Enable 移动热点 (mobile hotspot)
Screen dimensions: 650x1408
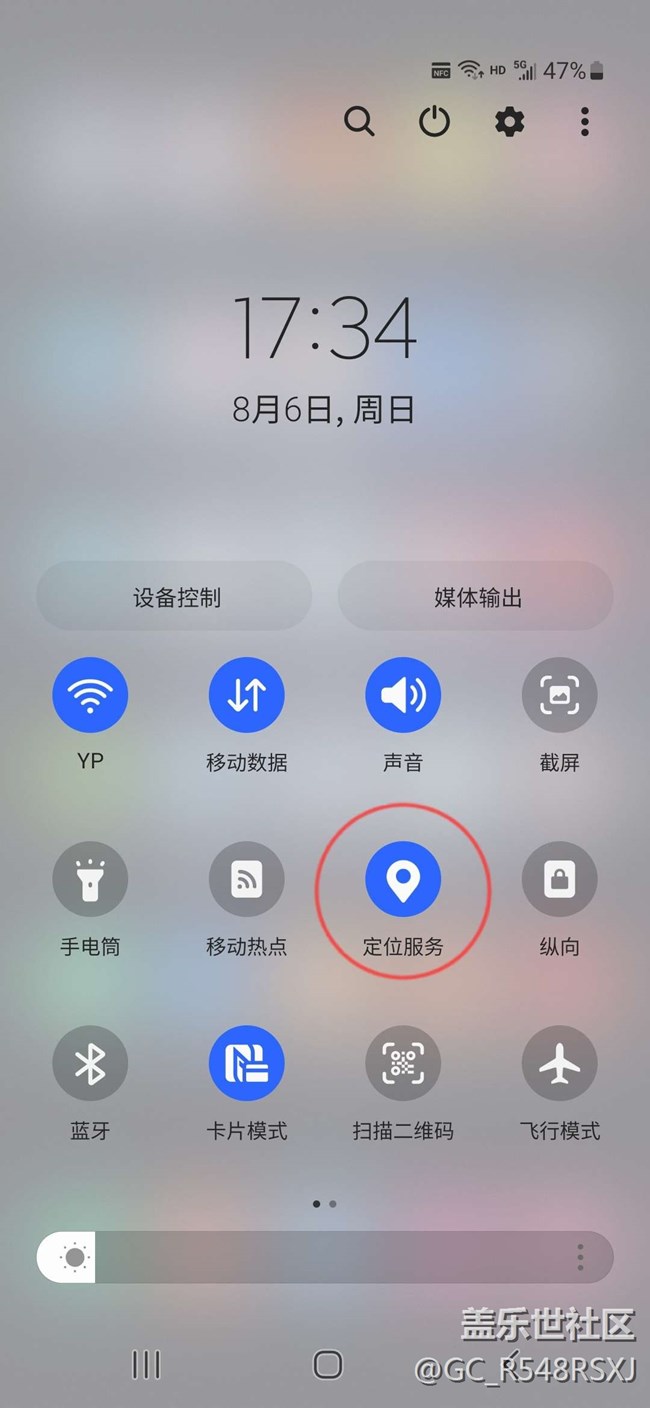pos(246,879)
